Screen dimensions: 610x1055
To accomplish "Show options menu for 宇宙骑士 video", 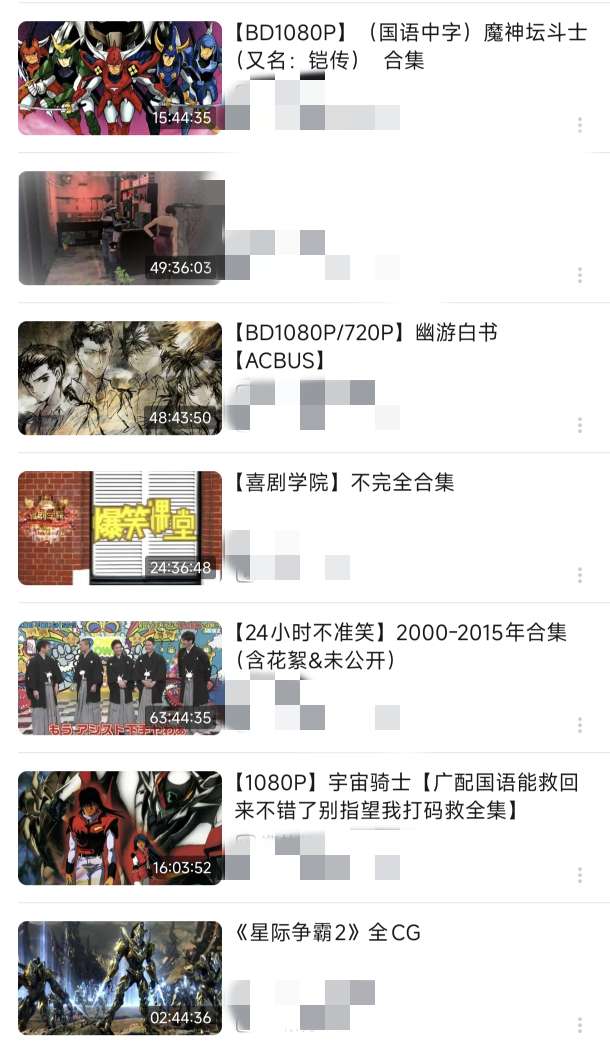I will click(580, 875).
